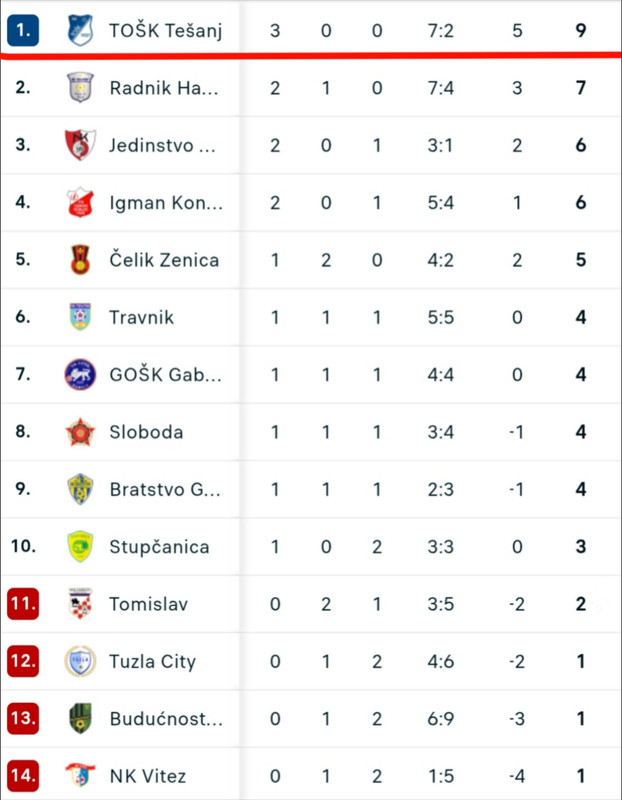622x800 pixels.
Task: Open the Radnik Ha... team row
Action: [163, 88]
